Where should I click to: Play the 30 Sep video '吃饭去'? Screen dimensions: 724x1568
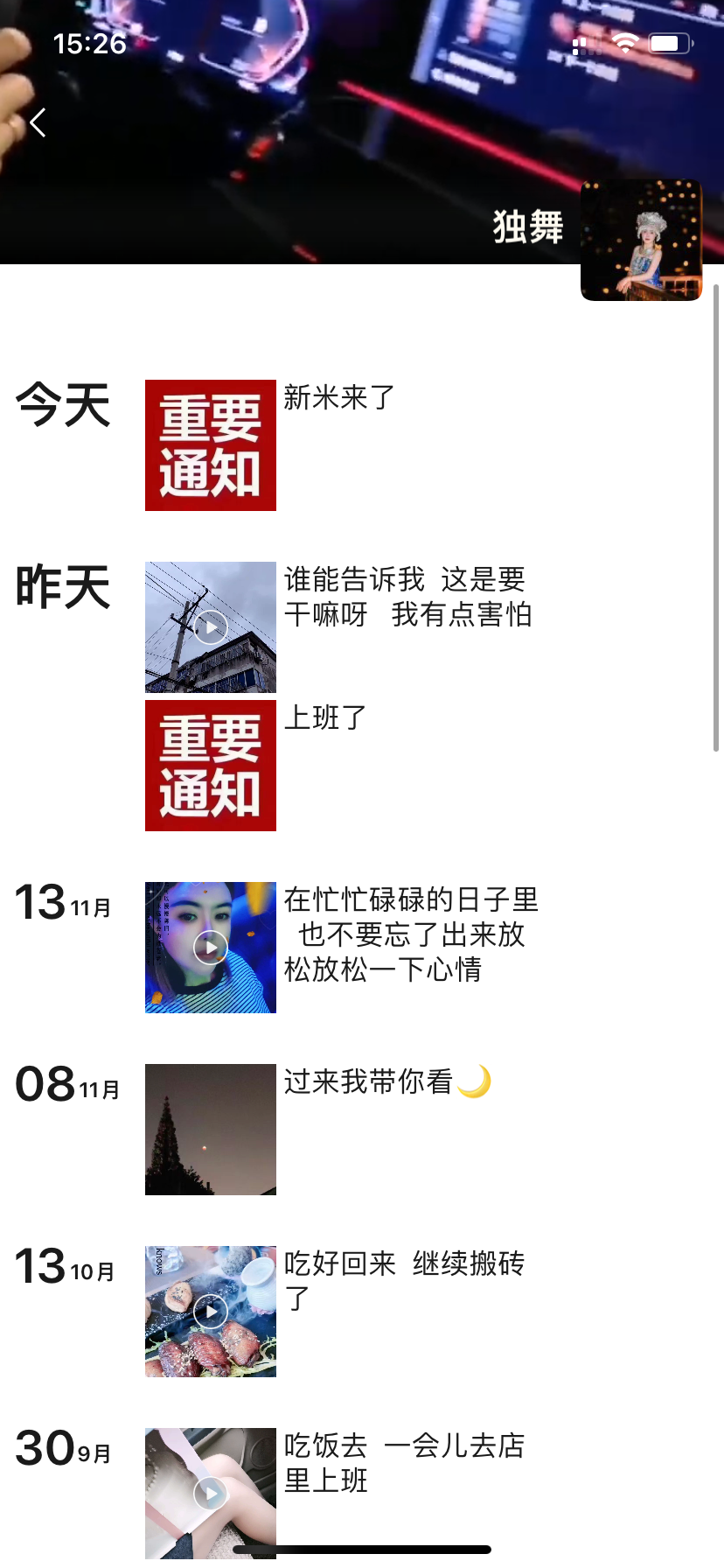click(x=211, y=1491)
